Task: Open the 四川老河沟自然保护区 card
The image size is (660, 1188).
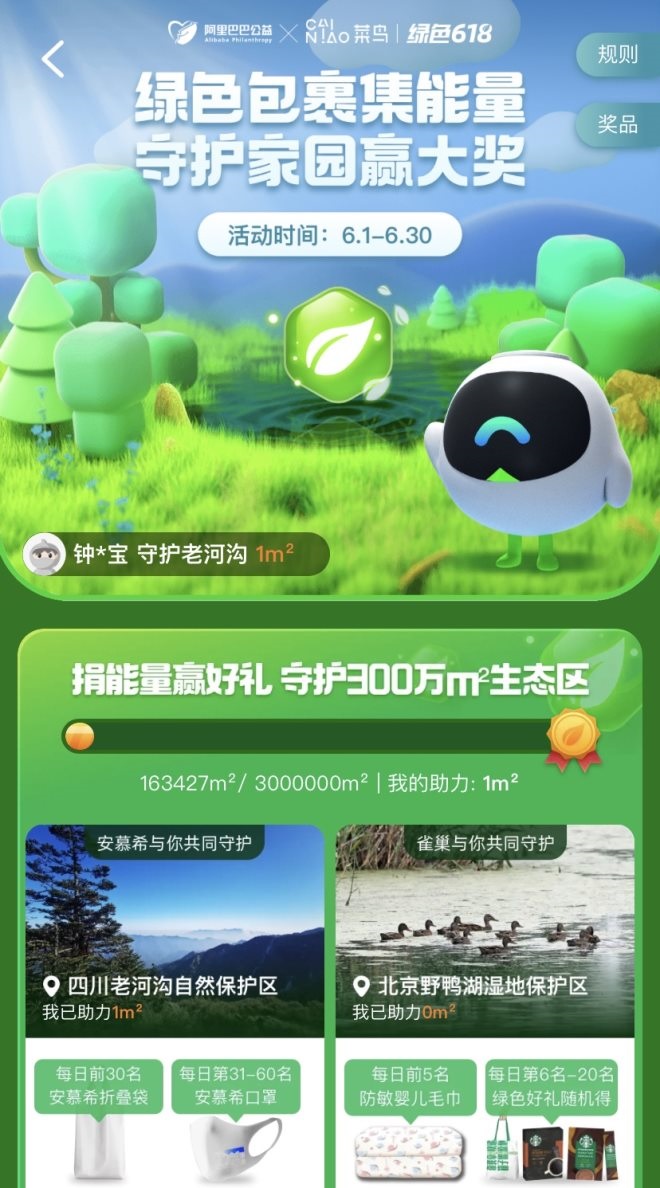Action: [175, 930]
